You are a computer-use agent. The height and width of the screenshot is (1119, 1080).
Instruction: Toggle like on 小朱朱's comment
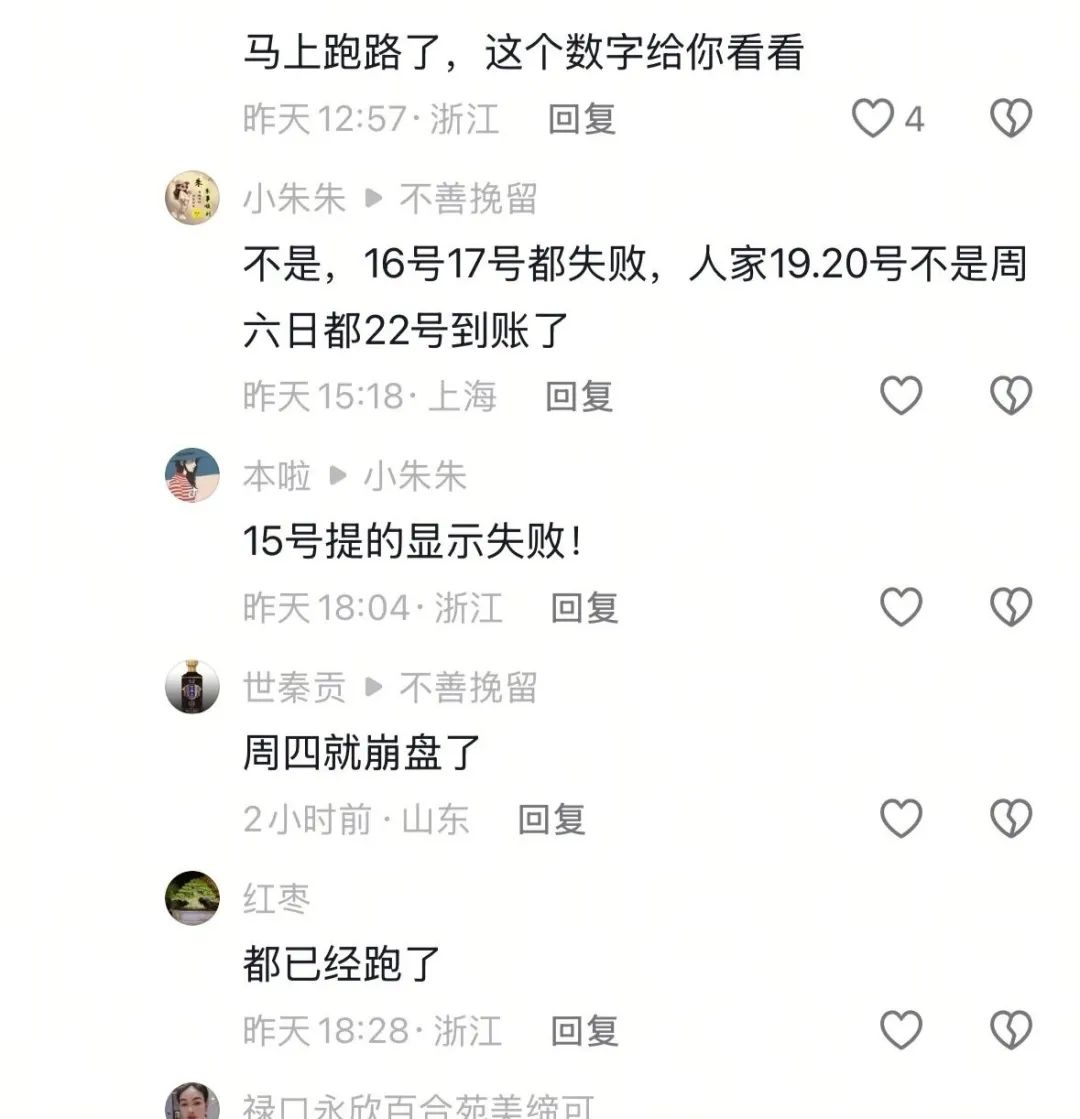click(901, 394)
